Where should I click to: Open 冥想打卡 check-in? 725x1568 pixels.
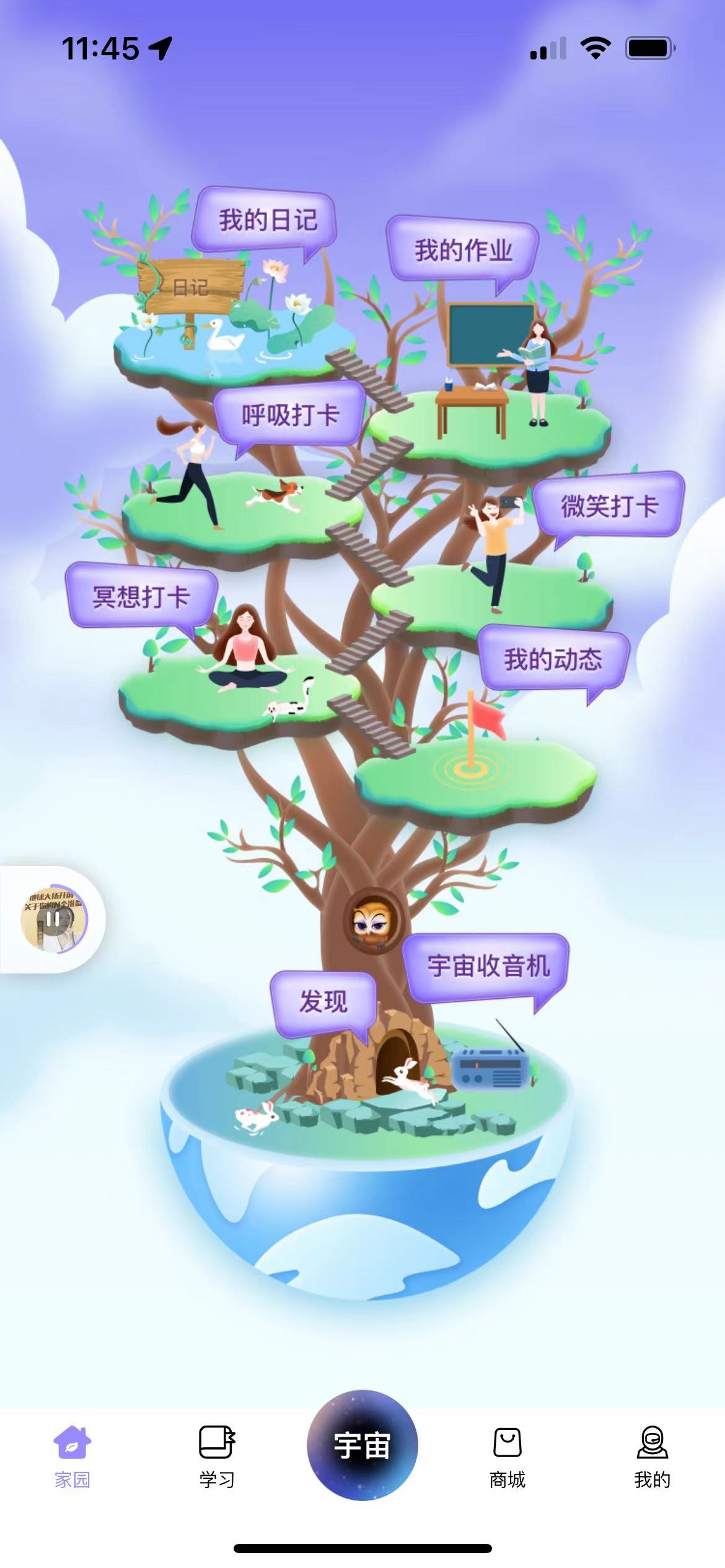click(141, 596)
